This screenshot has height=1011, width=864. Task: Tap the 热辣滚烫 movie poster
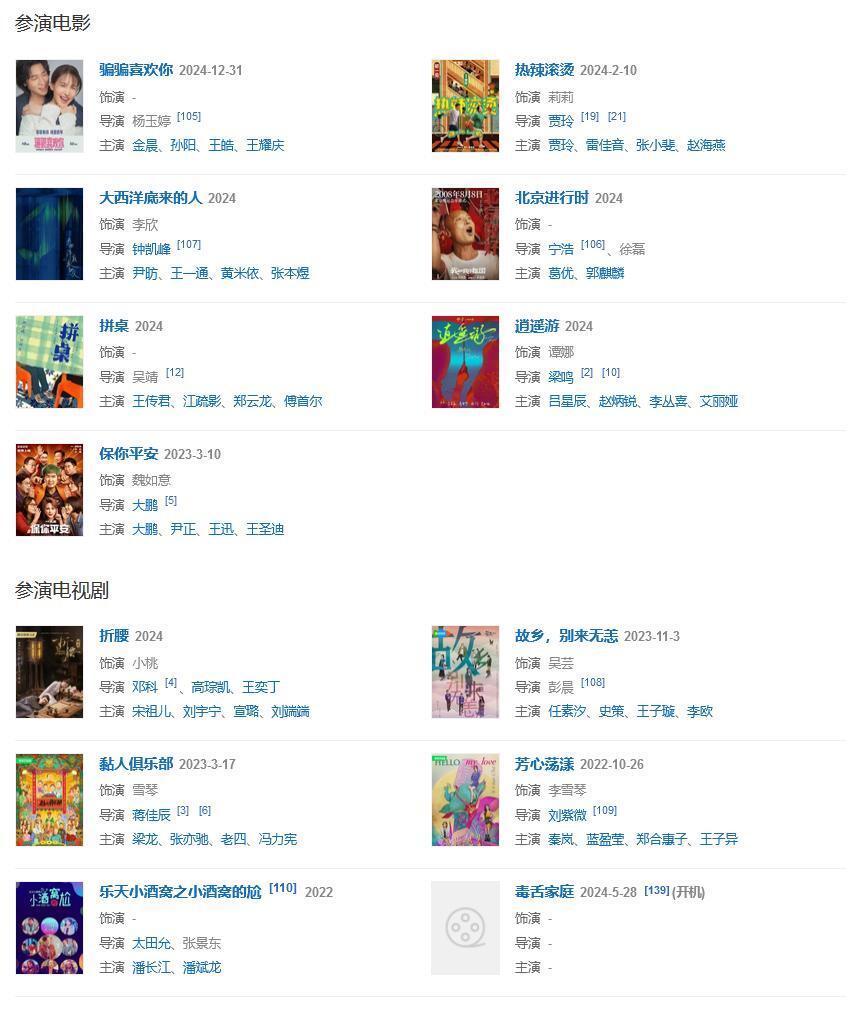coord(465,106)
